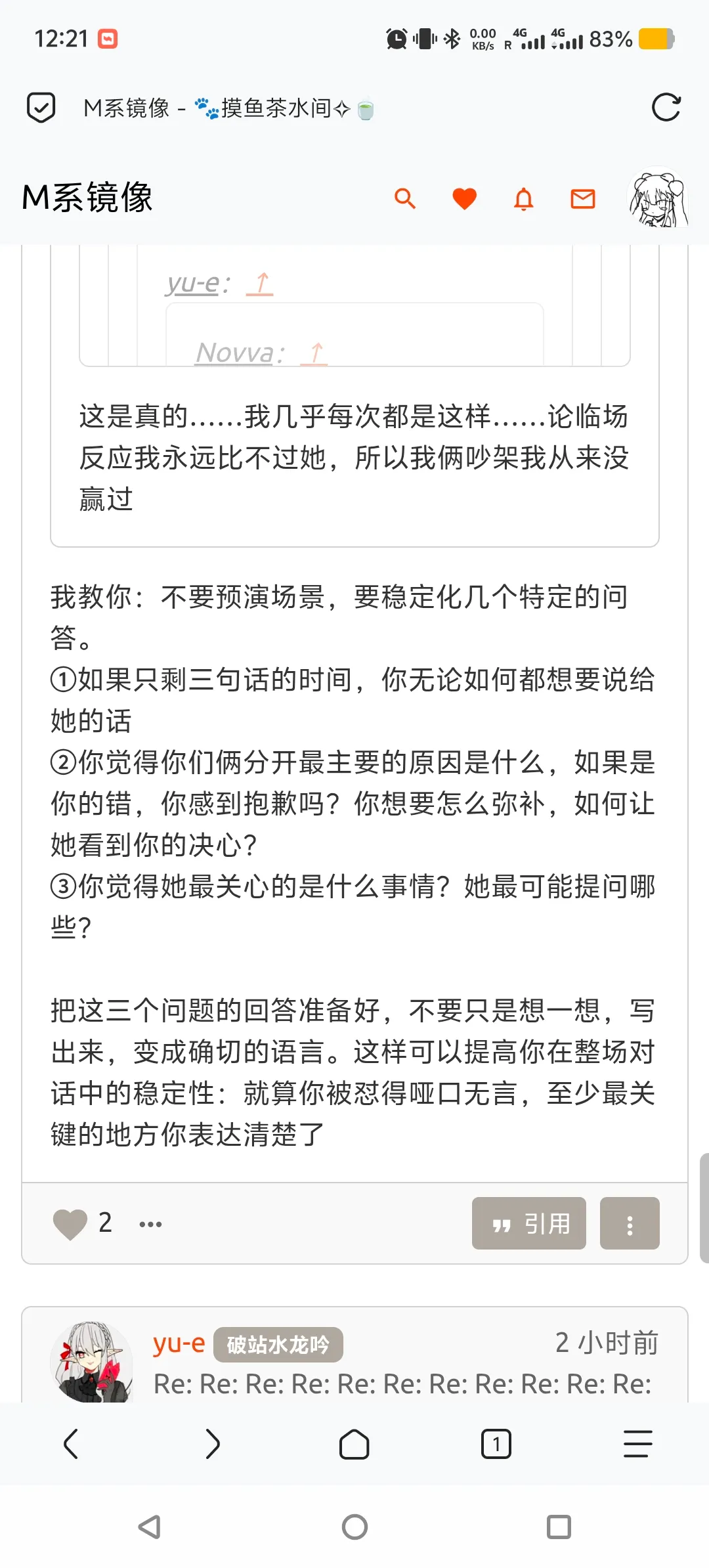Open the post's more options menu
Viewport: 709px width, 1568px height.
(629, 1223)
